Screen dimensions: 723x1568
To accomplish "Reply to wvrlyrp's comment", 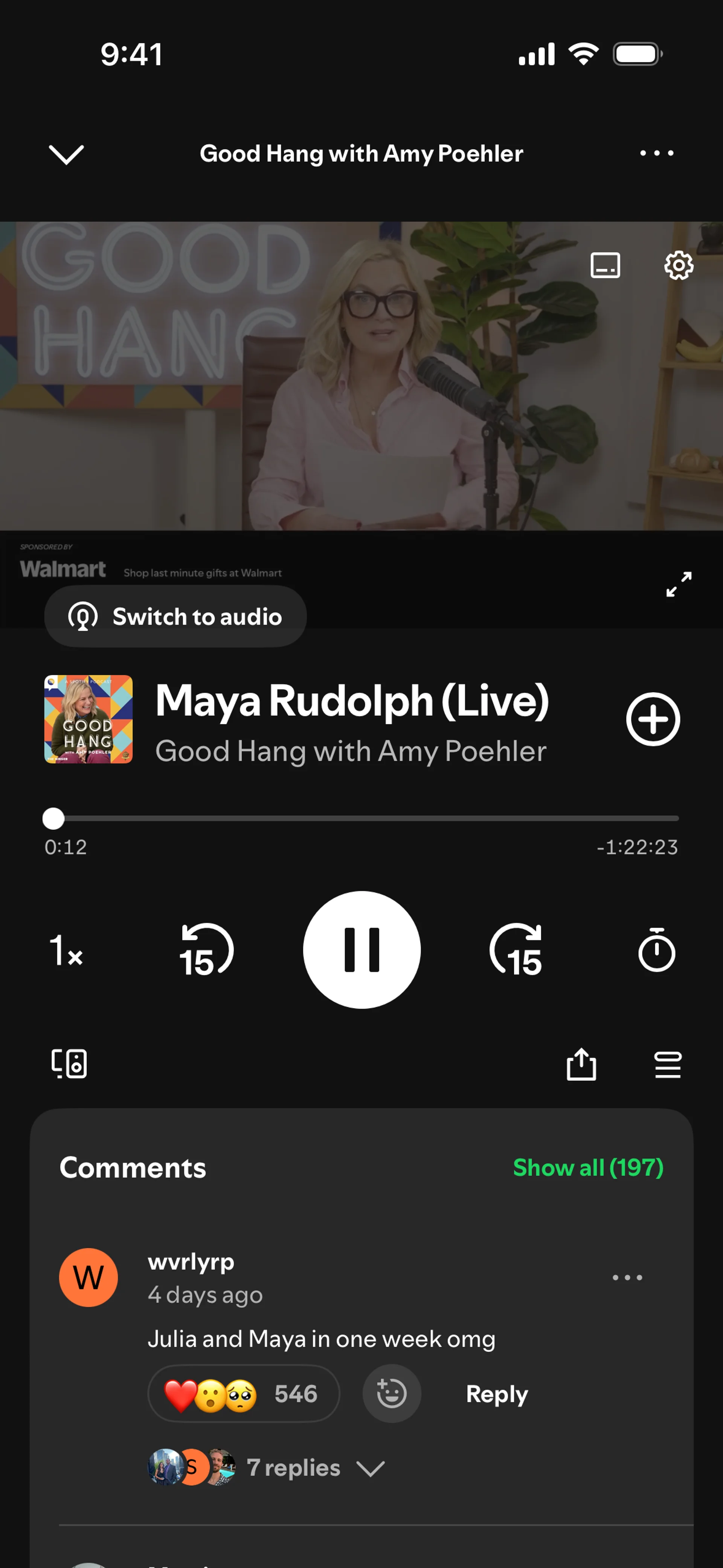I will click(497, 1394).
